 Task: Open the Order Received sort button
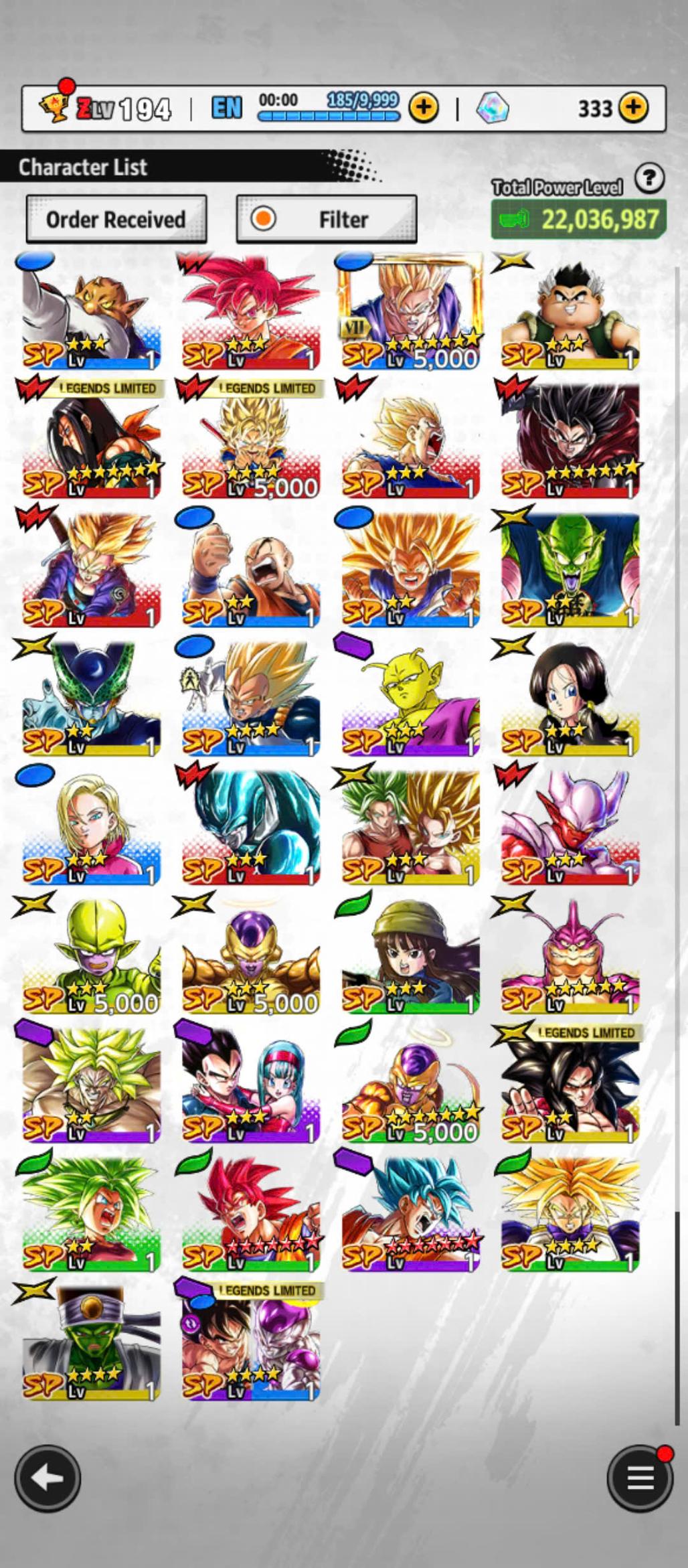tap(116, 220)
